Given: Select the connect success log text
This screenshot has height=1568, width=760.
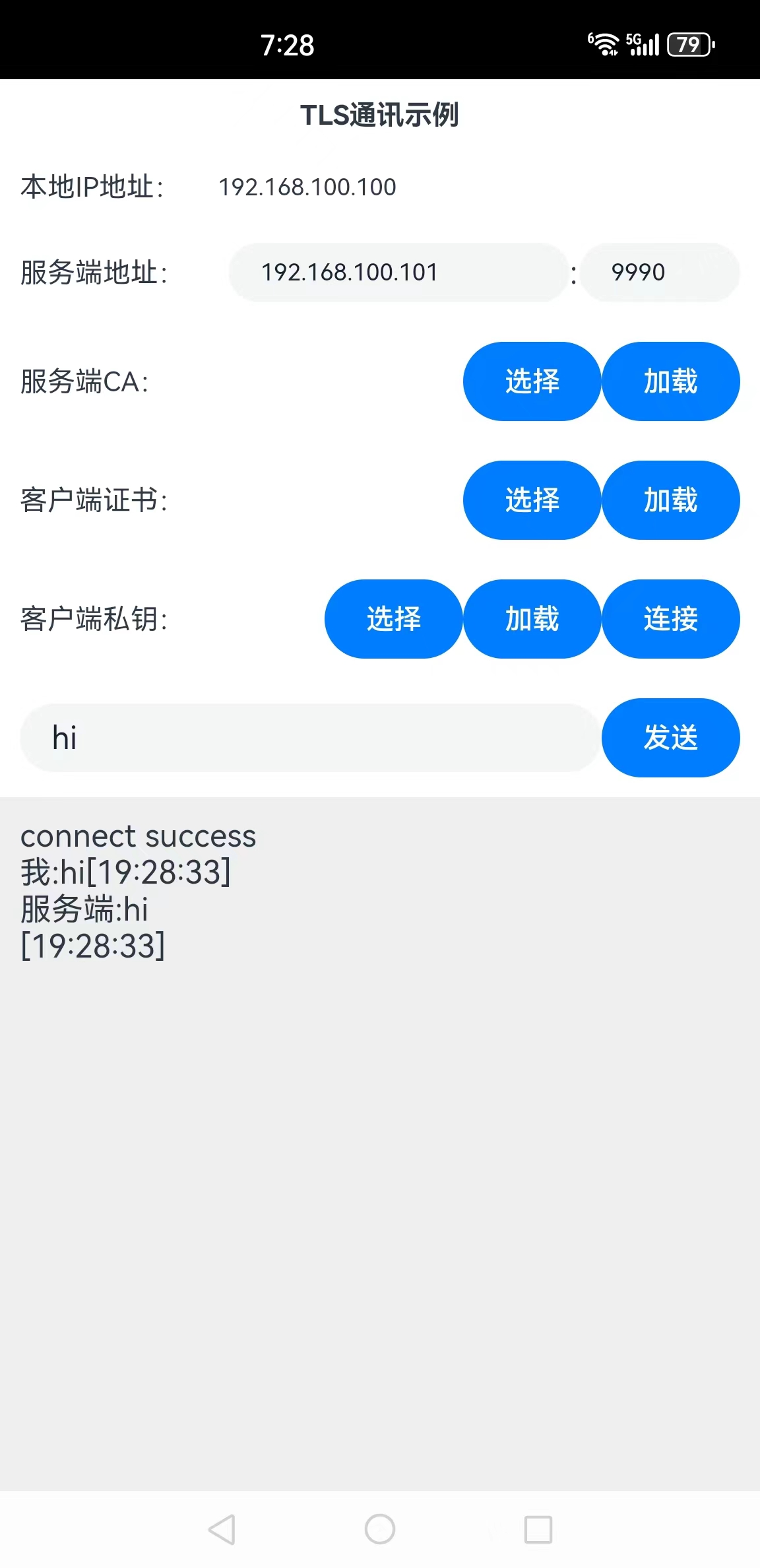Looking at the screenshot, I should coord(138,837).
